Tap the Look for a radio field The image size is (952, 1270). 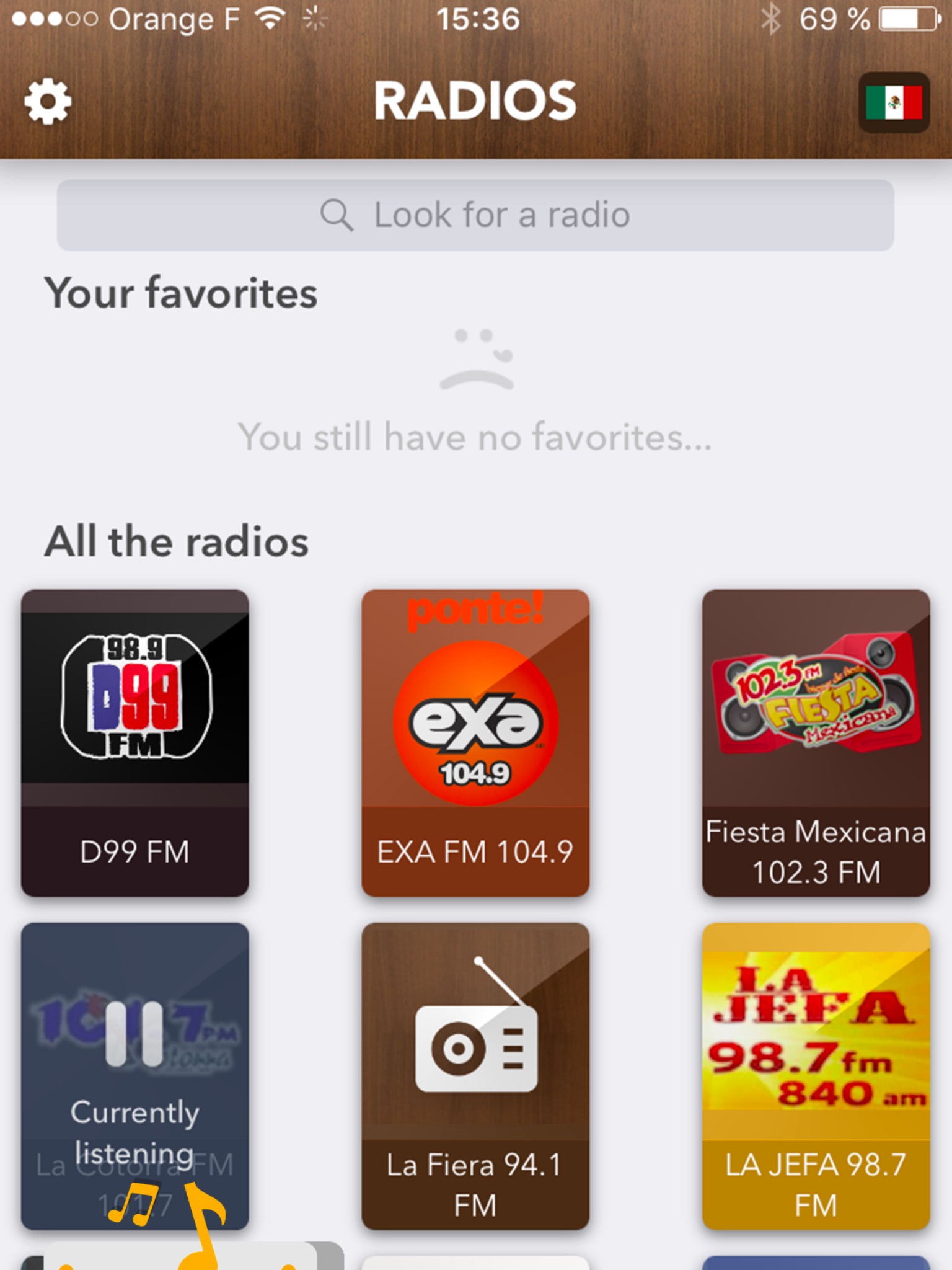click(x=475, y=215)
